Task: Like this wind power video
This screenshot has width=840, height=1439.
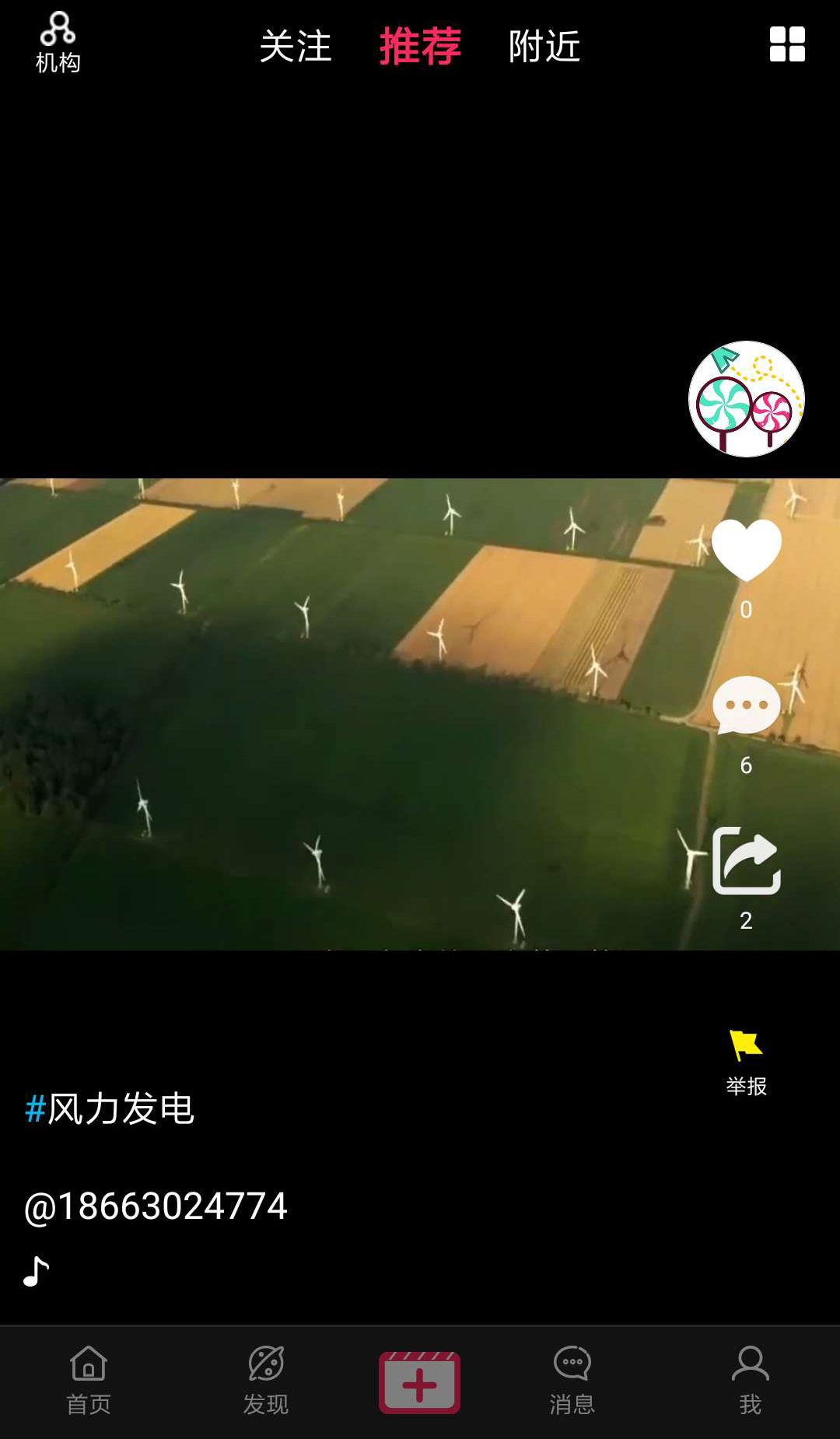Action: pos(747,551)
